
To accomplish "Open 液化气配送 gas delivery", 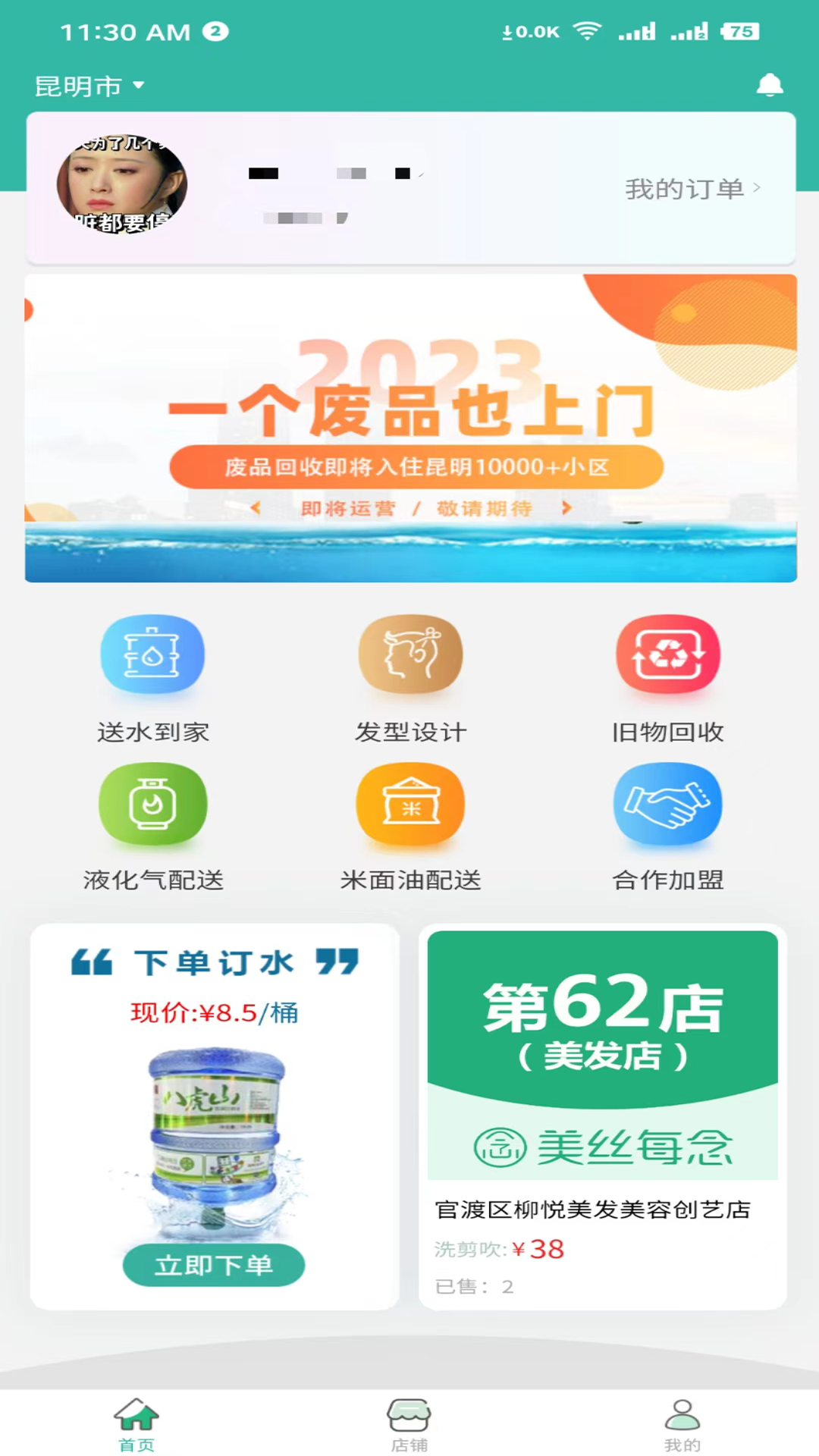I will (152, 826).
